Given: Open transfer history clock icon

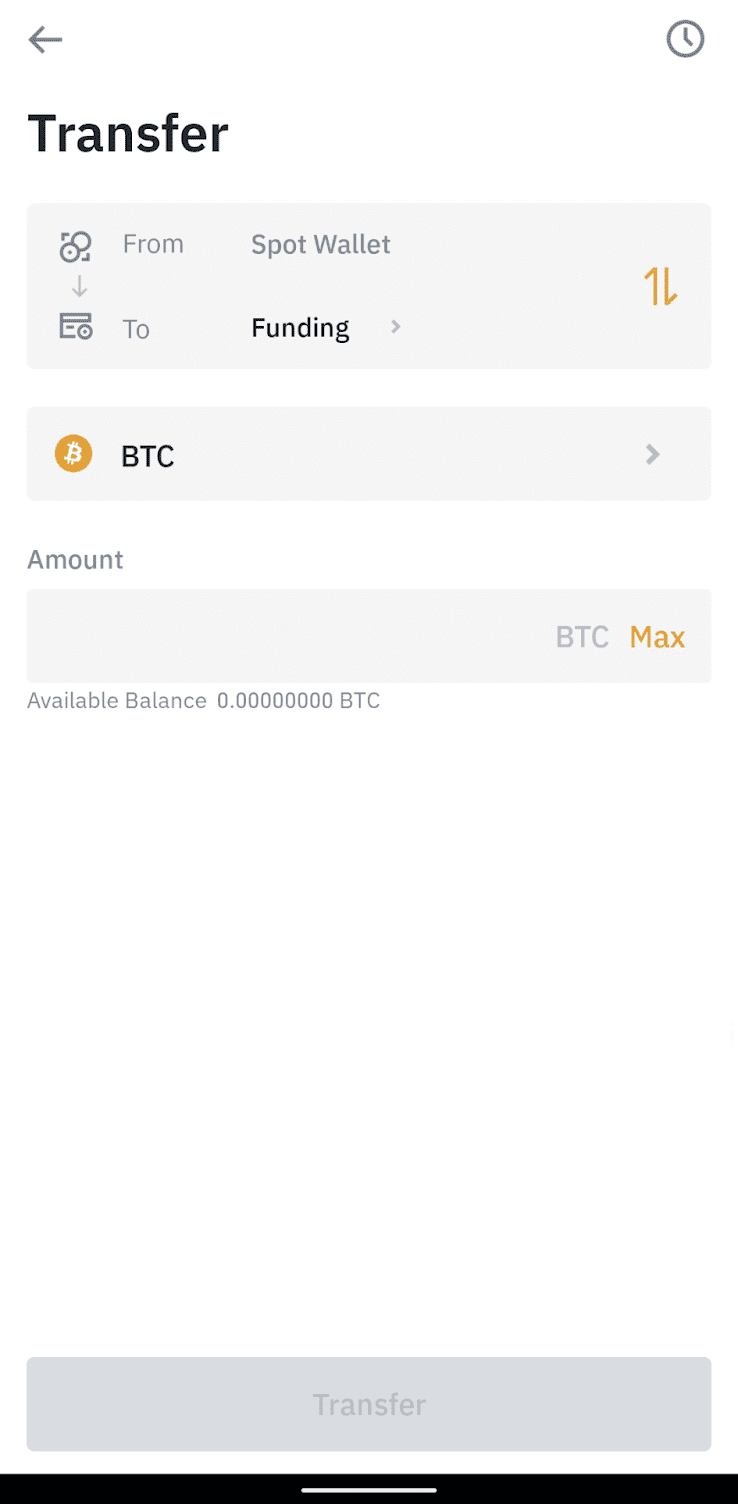Looking at the screenshot, I should [685, 40].
